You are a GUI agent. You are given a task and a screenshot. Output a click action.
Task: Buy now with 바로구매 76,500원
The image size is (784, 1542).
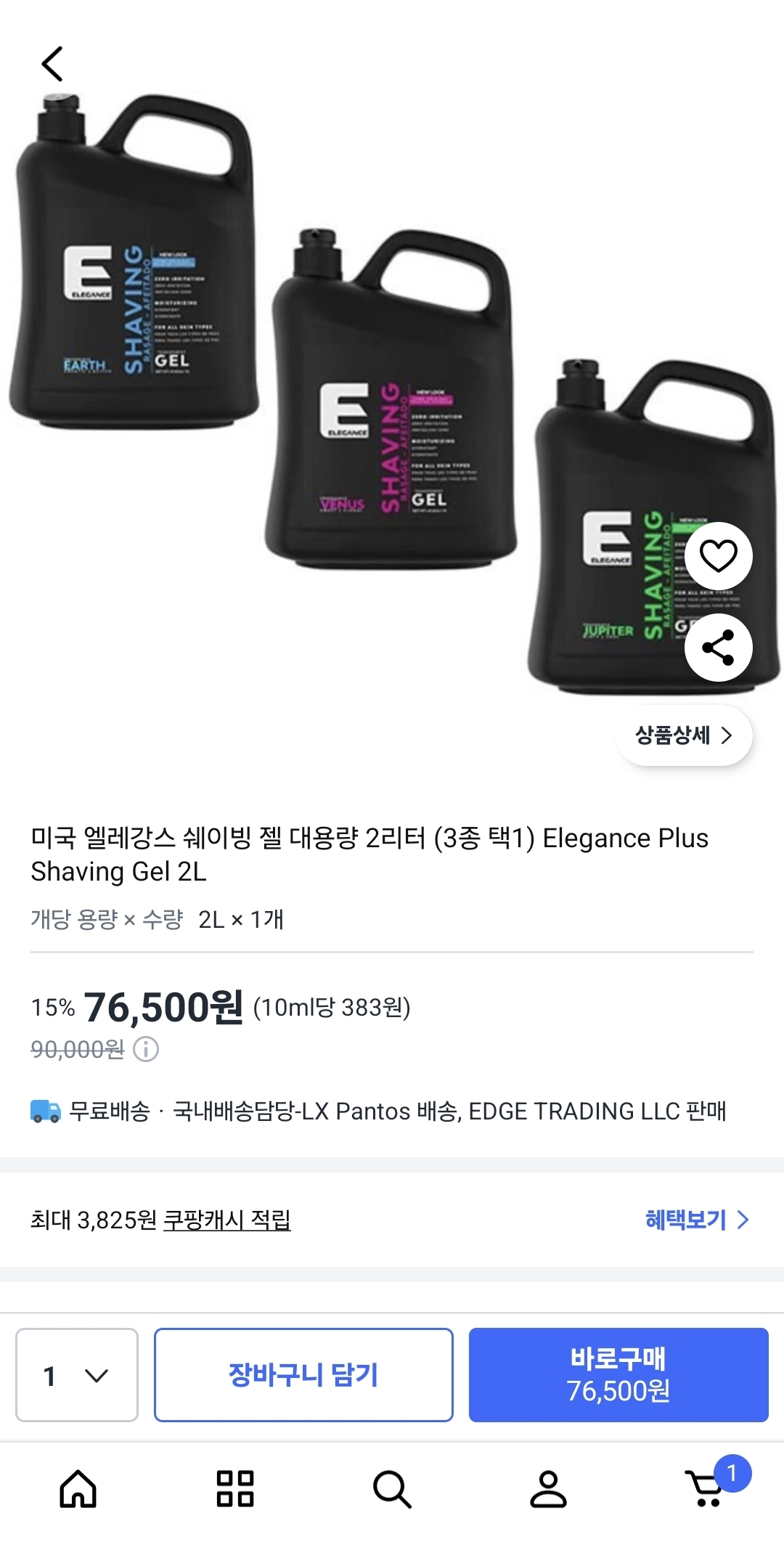tap(618, 1375)
